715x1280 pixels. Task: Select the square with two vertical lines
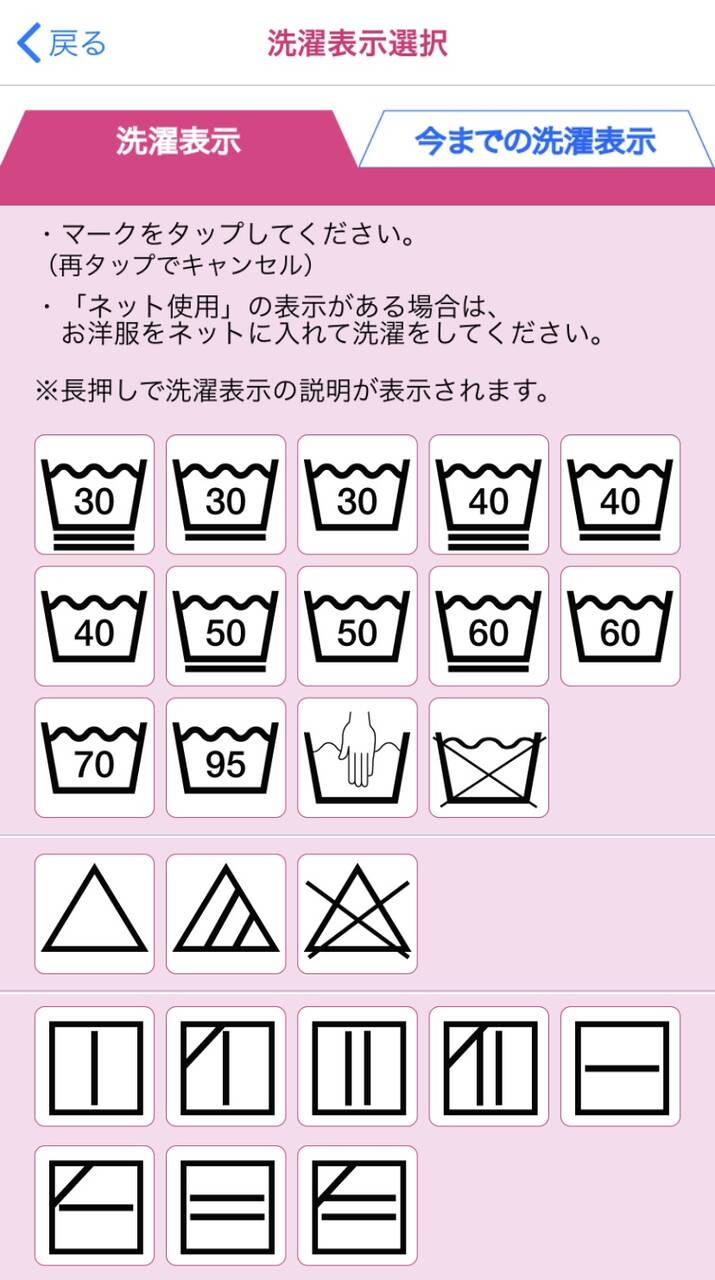tap(357, 1066)
